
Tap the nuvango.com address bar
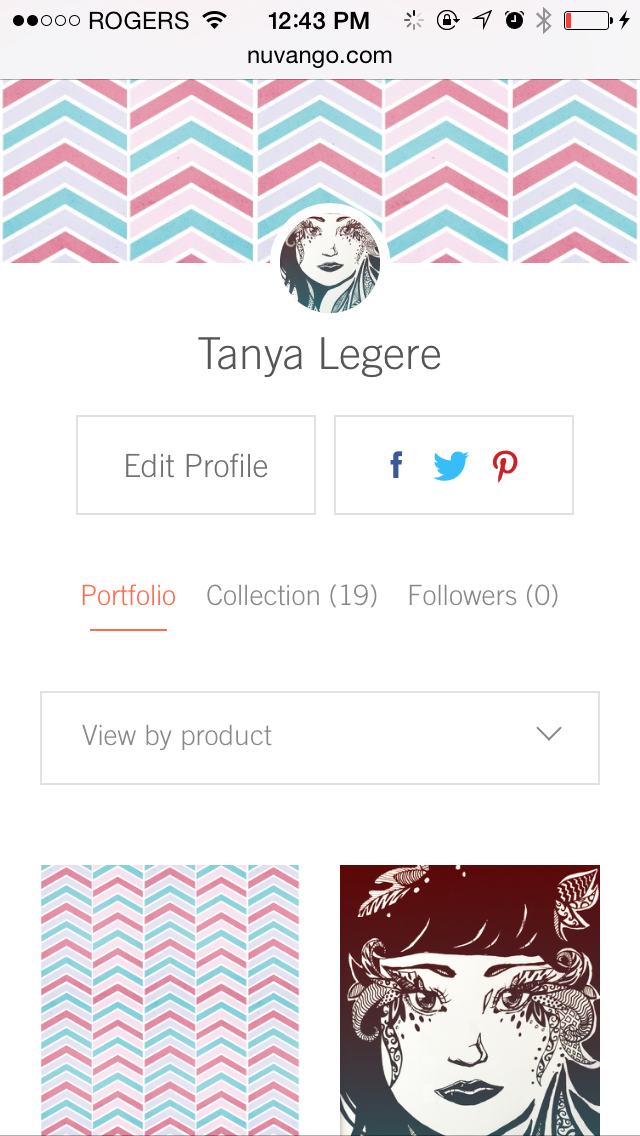(x=320, y=56)
